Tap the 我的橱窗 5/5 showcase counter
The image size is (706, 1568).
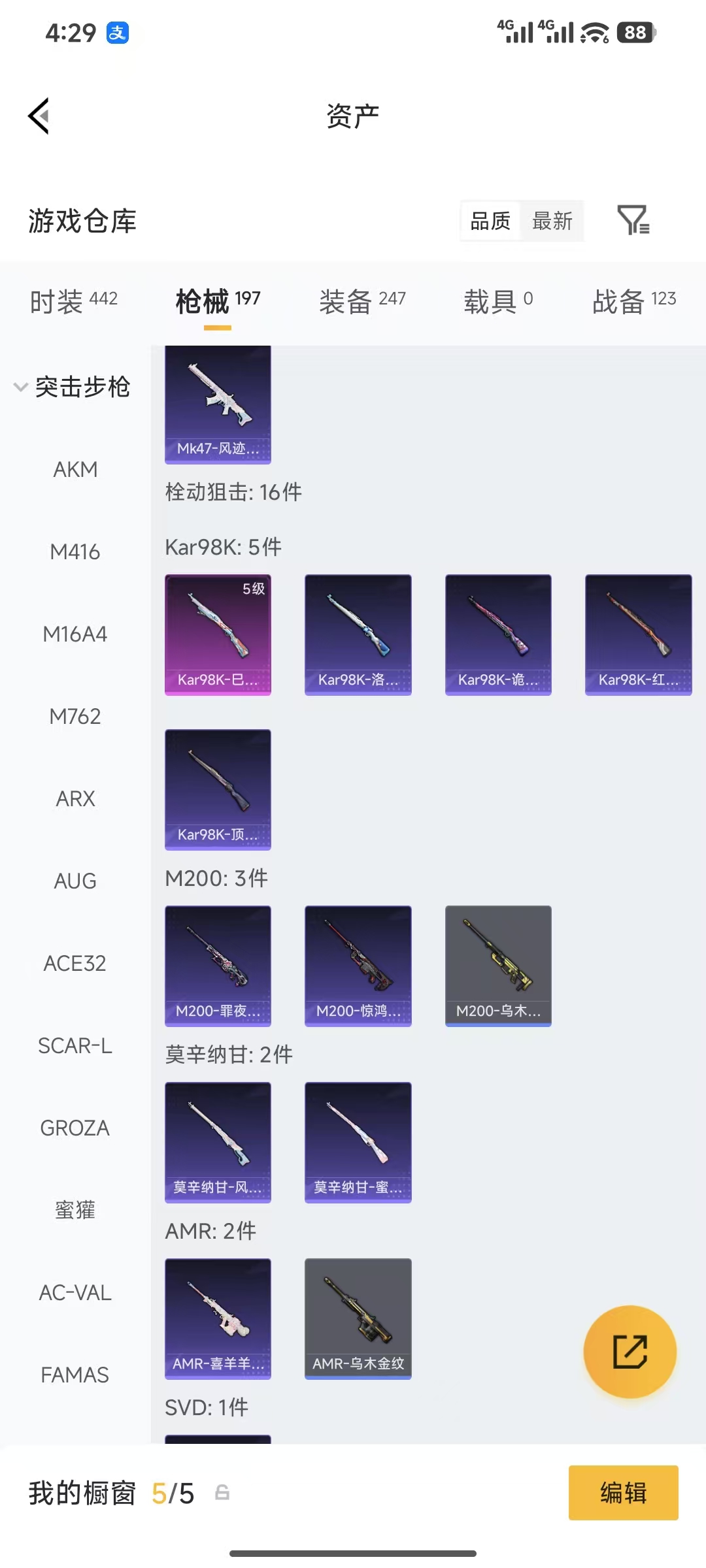point(108,1494)
